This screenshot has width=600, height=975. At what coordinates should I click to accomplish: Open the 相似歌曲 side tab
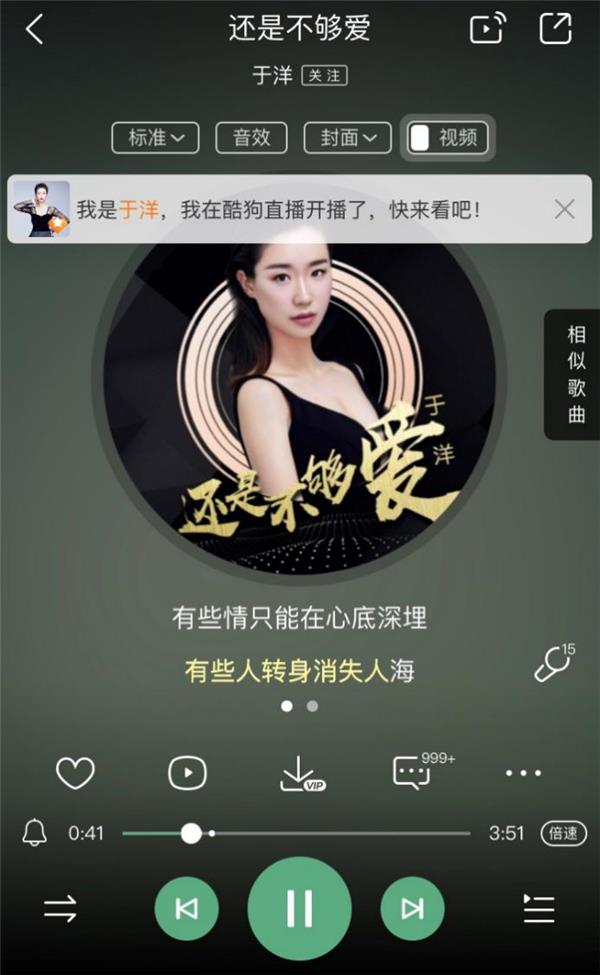point(575,375)
